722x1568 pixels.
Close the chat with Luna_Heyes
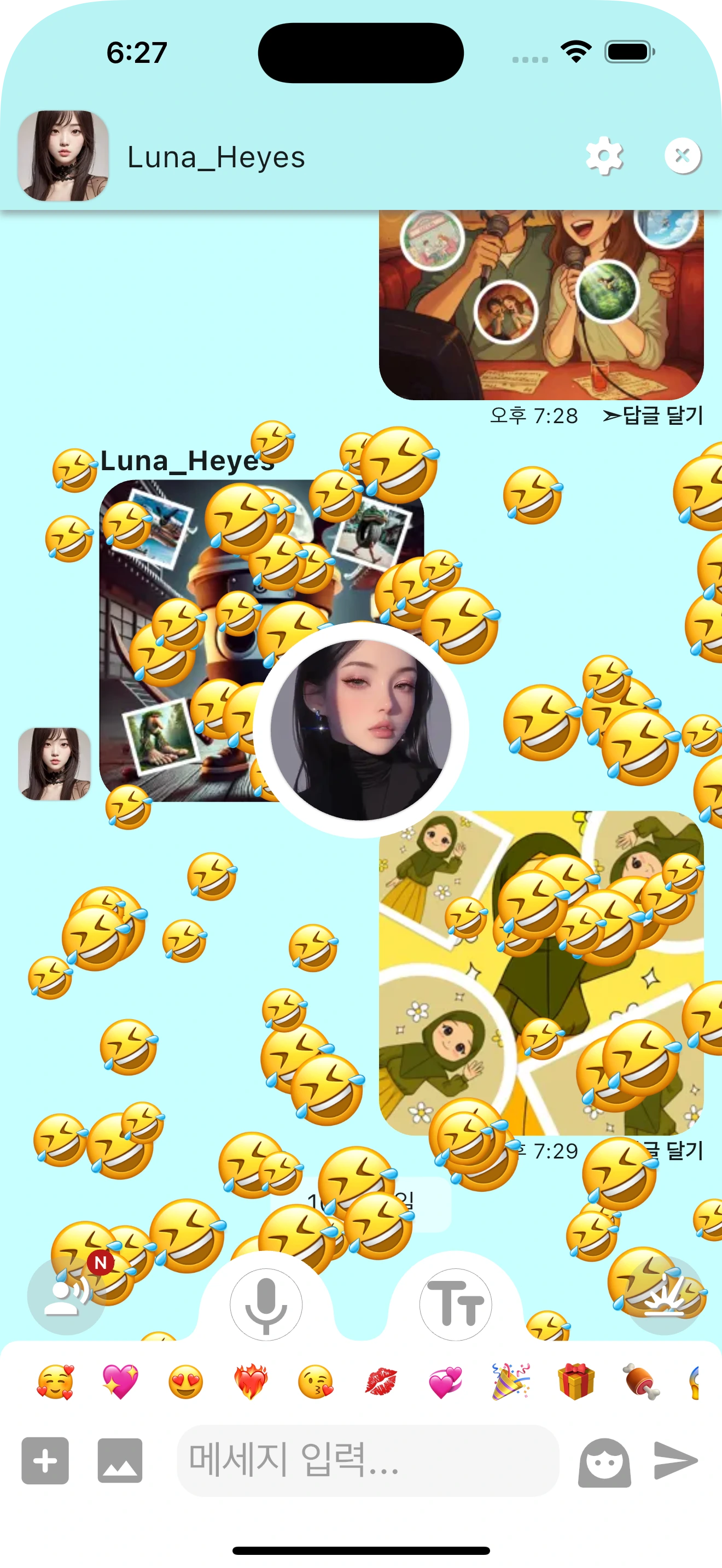coord(683,156)
